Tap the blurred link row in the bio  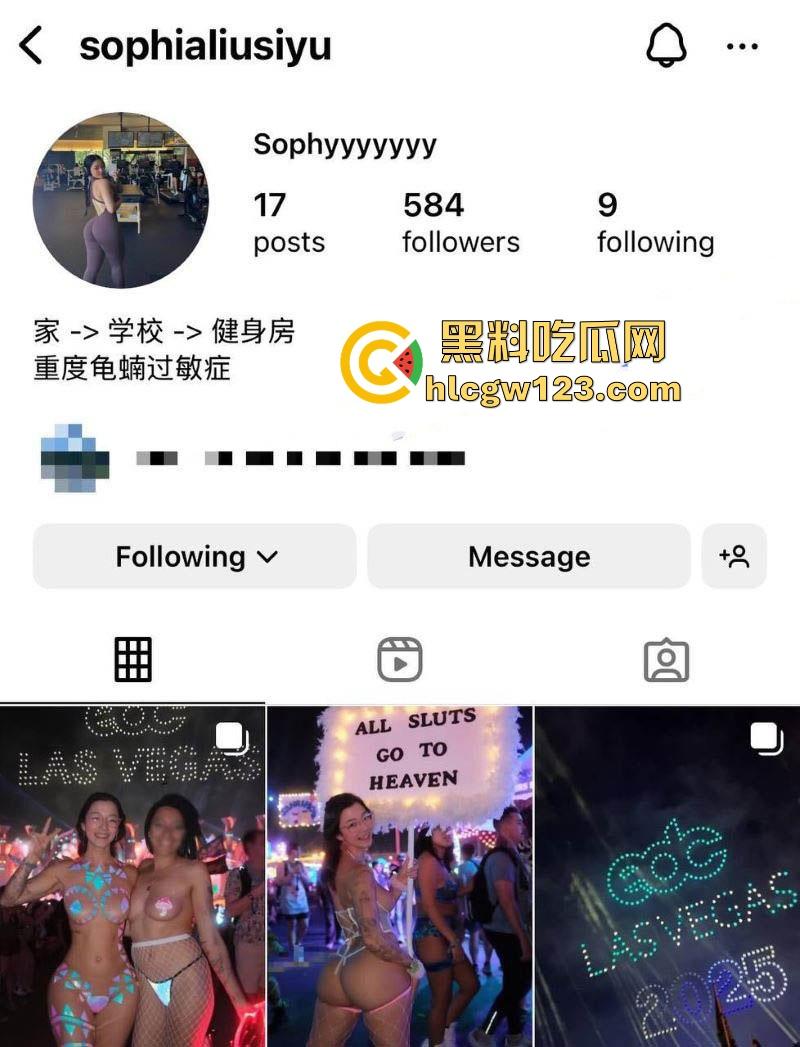[250, 457]
